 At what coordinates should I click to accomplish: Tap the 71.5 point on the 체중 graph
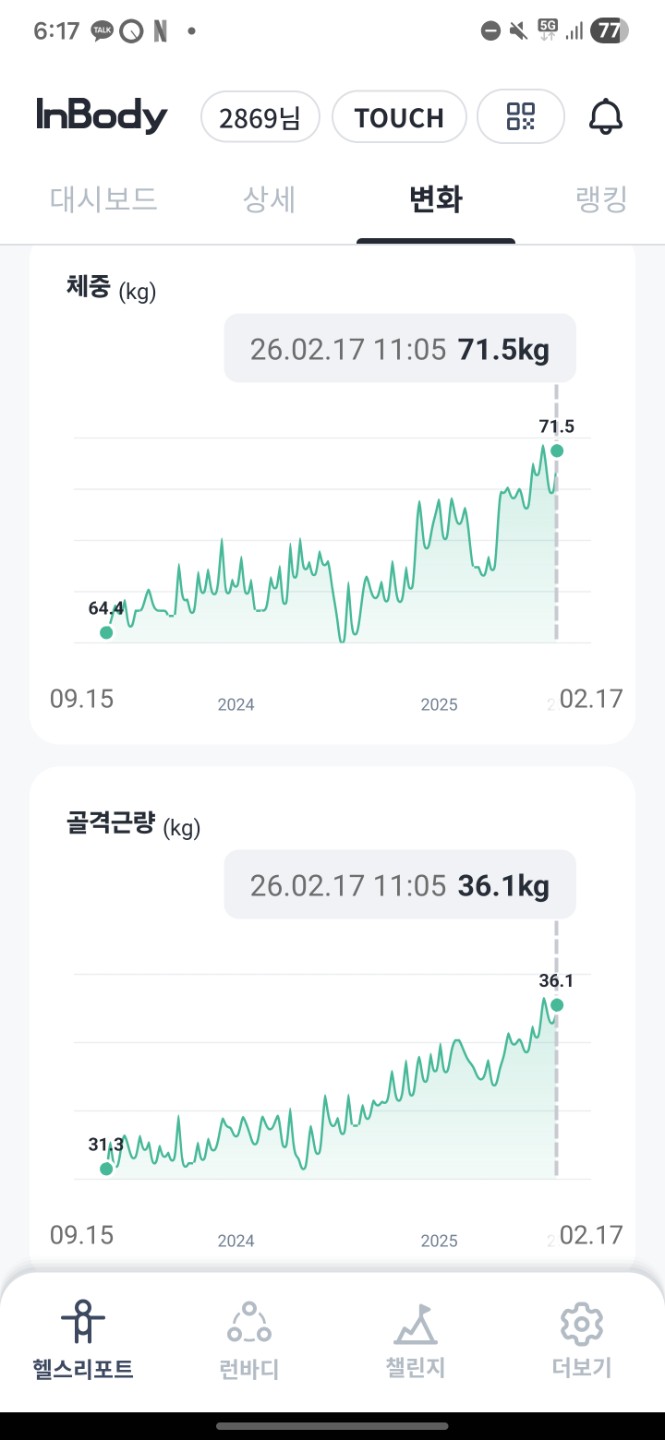(557, 451)
